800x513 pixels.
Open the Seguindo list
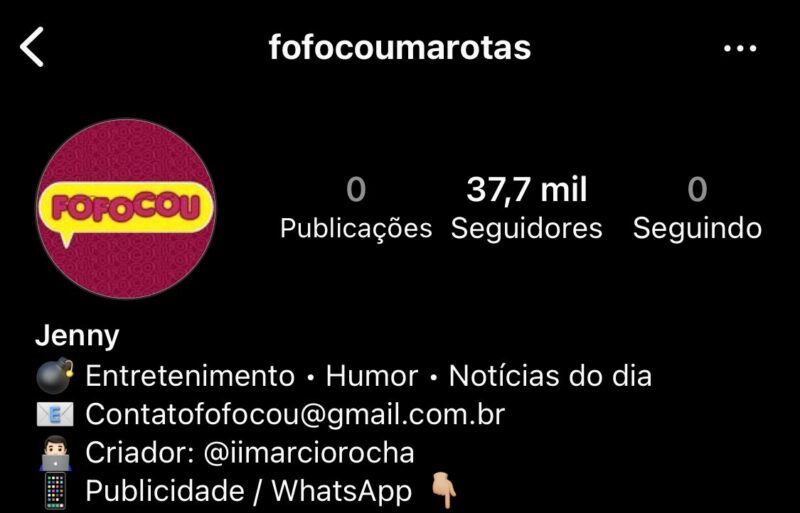coord(697,208)
